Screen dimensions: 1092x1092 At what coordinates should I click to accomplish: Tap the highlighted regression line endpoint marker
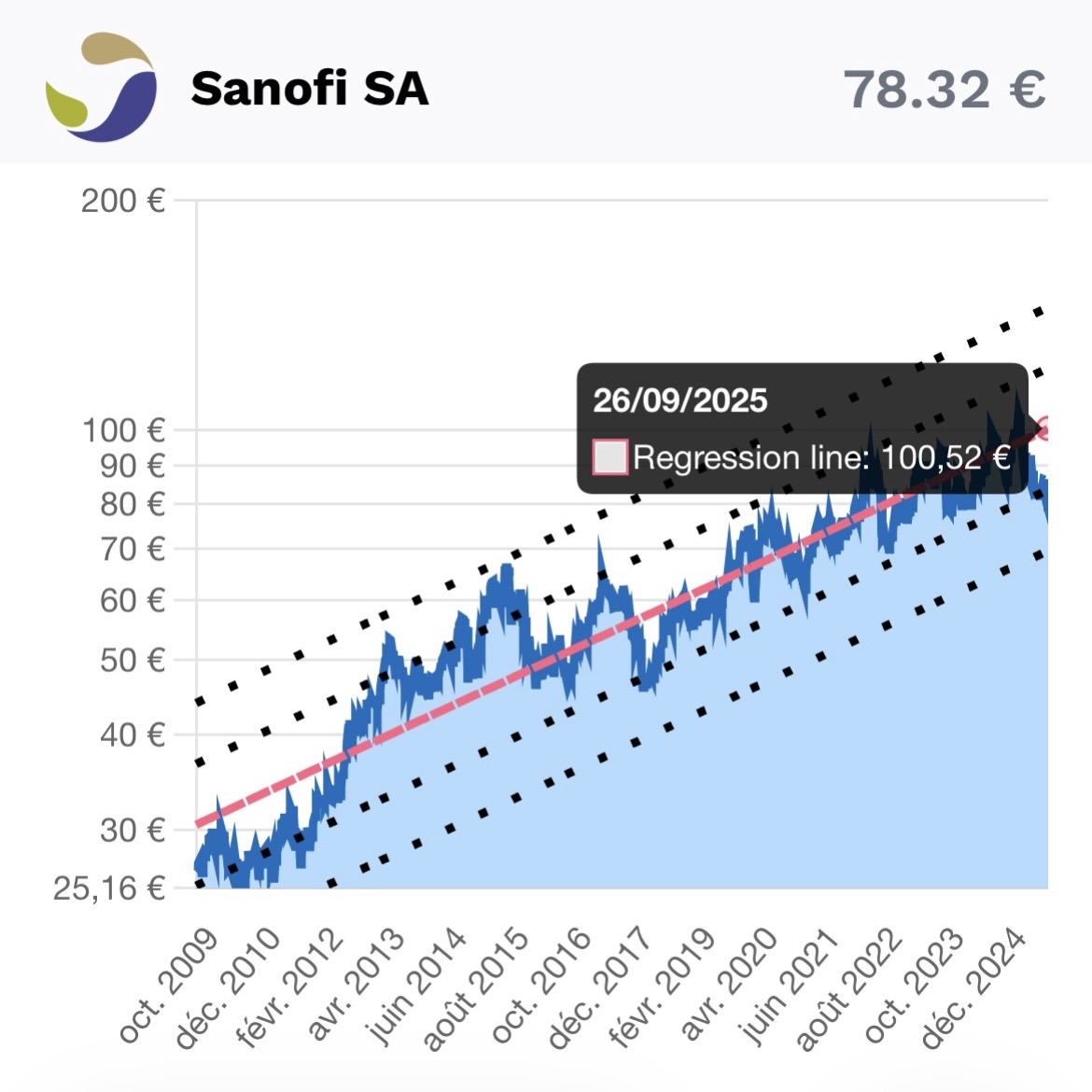[1044, 429]
